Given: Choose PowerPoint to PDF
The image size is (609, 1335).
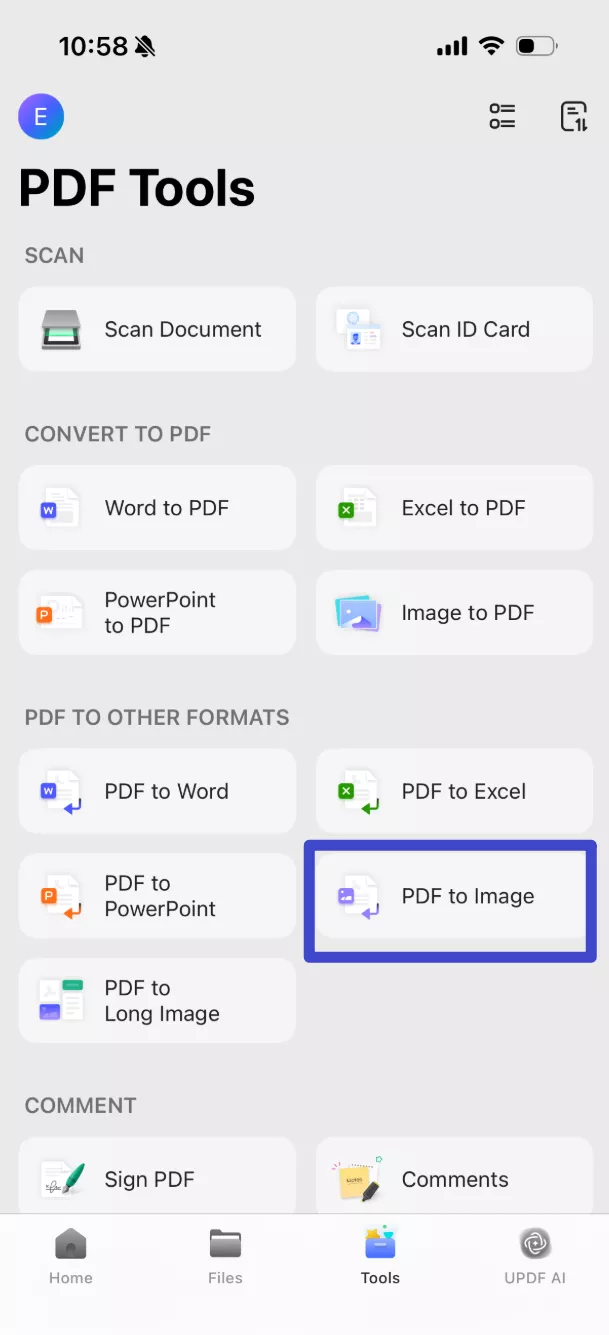Looking at the screenshot, I should (x=157, y=613).
